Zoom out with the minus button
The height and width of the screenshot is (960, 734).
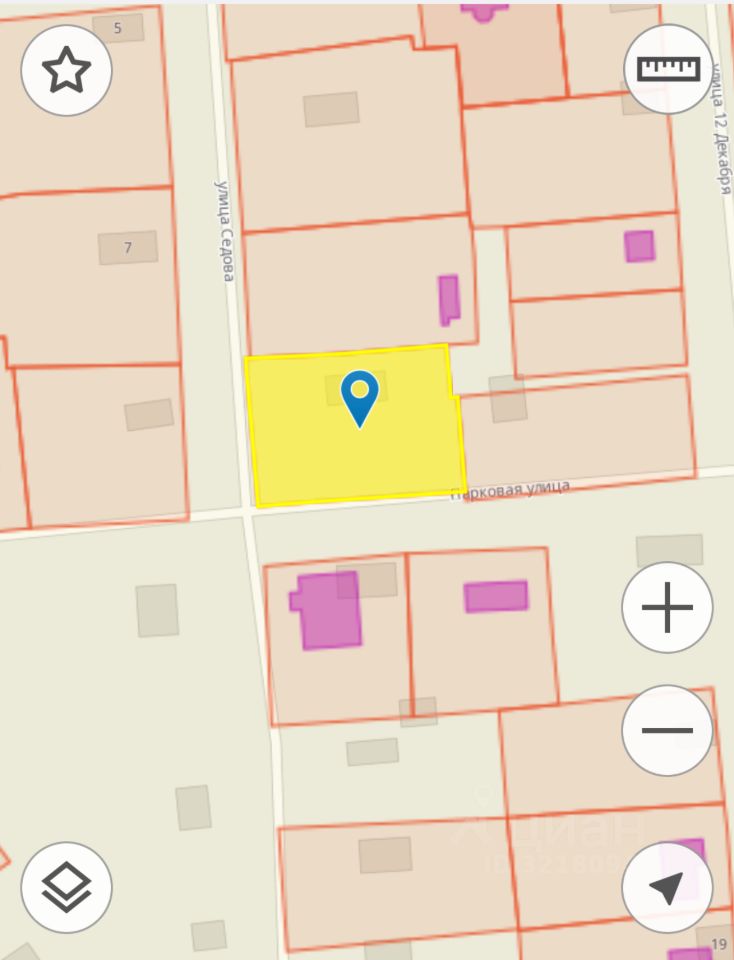click(x=667, y=730)
